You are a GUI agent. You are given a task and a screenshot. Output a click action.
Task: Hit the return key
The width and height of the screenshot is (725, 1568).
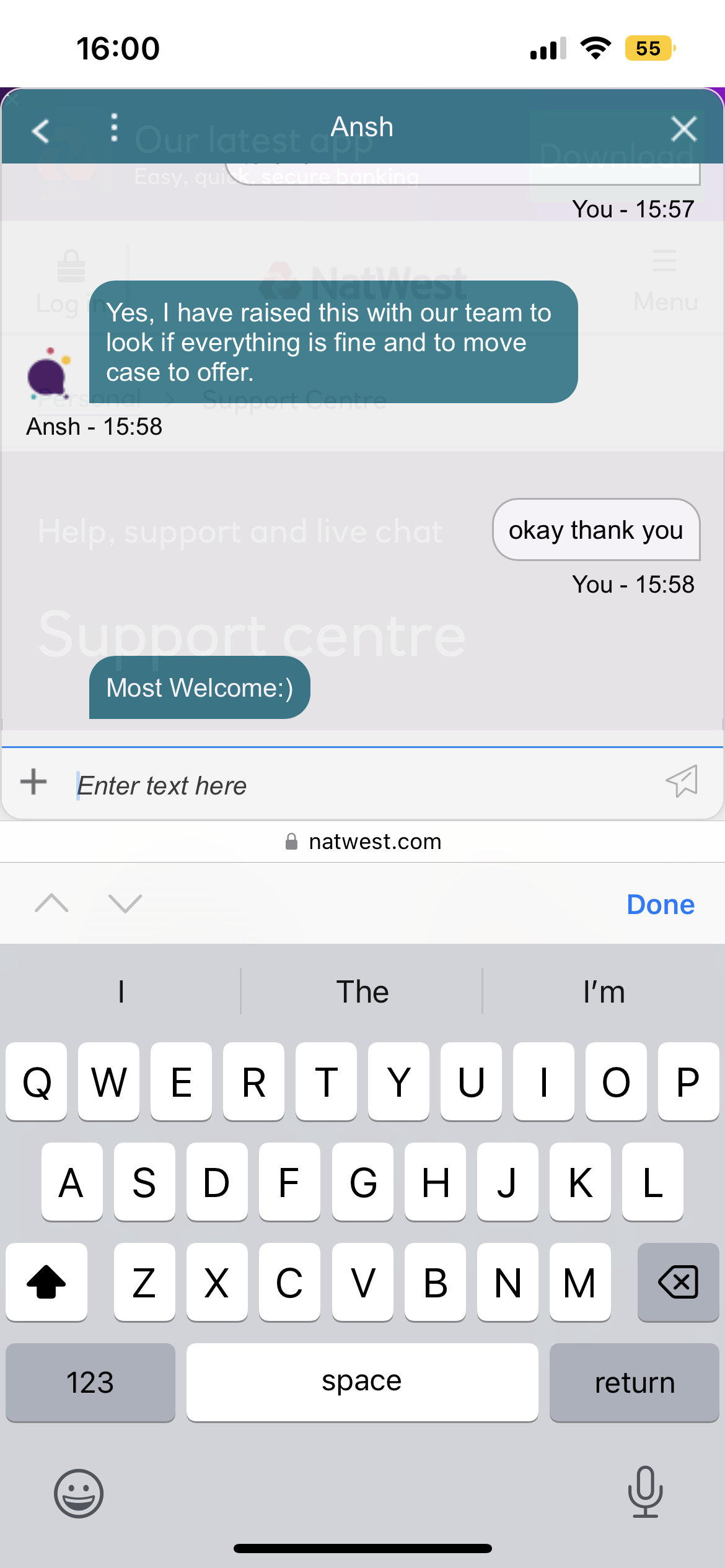pos(635,1382)
